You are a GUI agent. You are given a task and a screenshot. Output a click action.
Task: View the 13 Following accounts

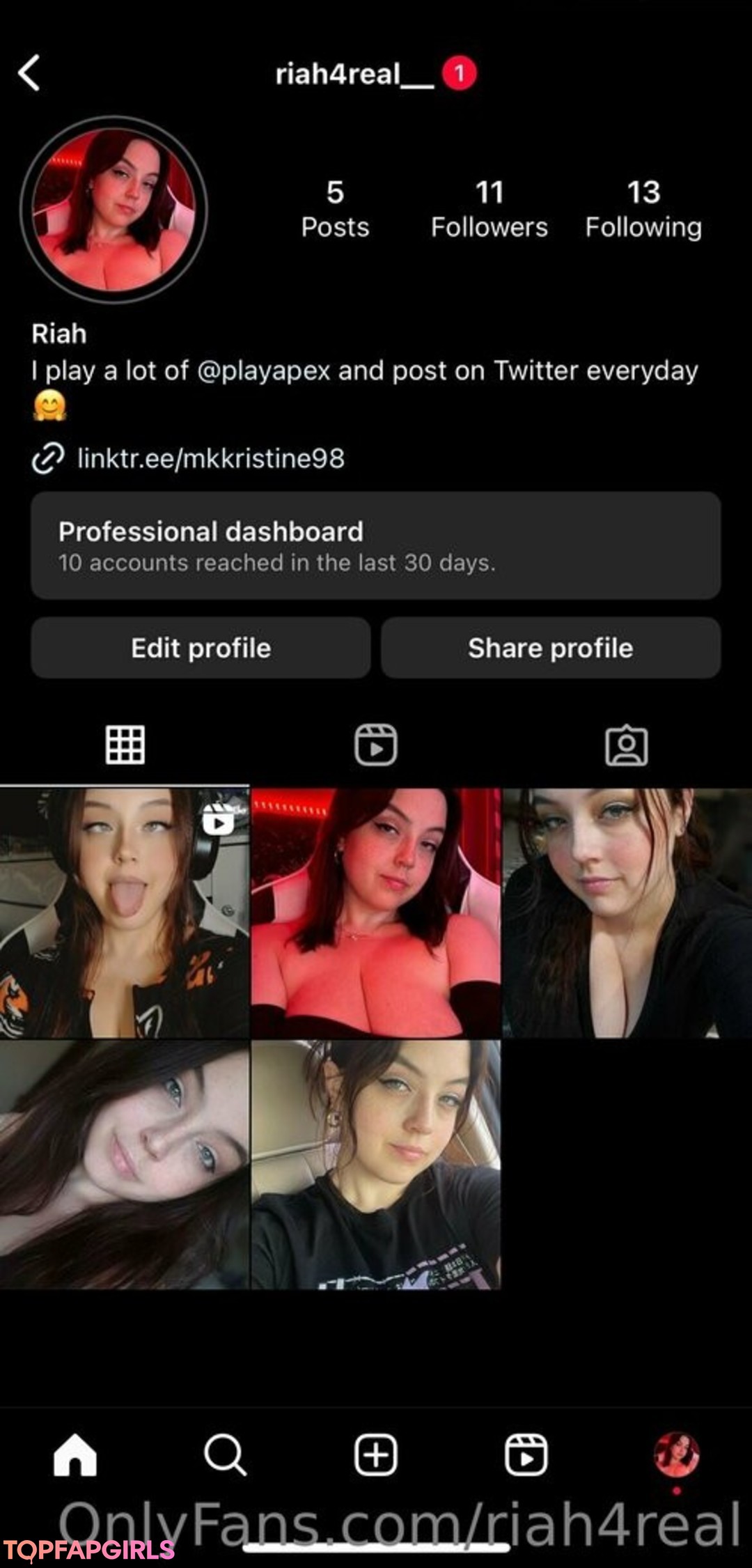point(643,209)
